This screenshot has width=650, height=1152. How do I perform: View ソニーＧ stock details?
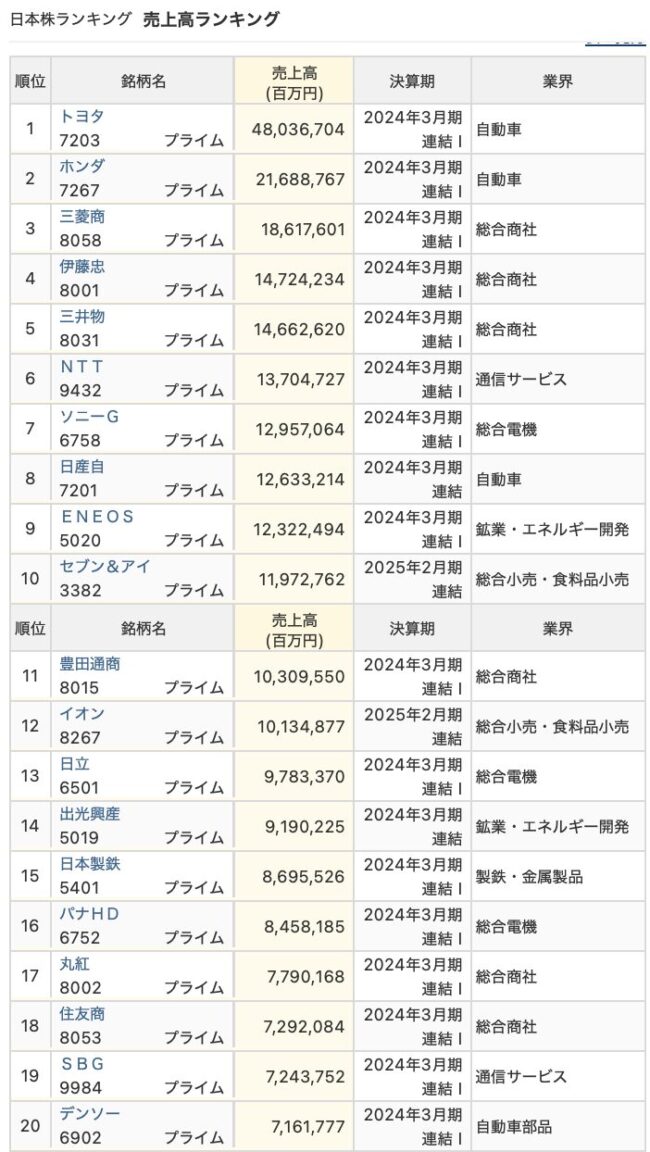[89, 416]
